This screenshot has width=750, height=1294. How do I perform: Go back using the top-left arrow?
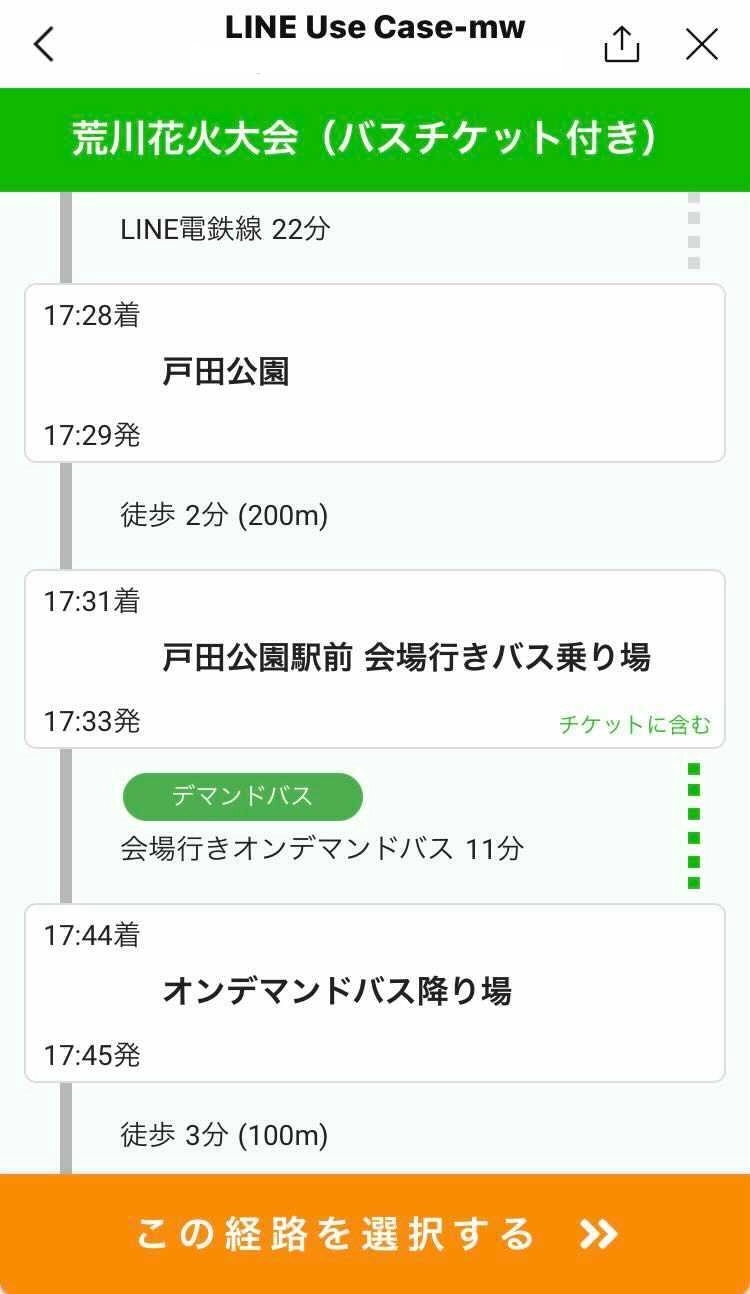44,44
